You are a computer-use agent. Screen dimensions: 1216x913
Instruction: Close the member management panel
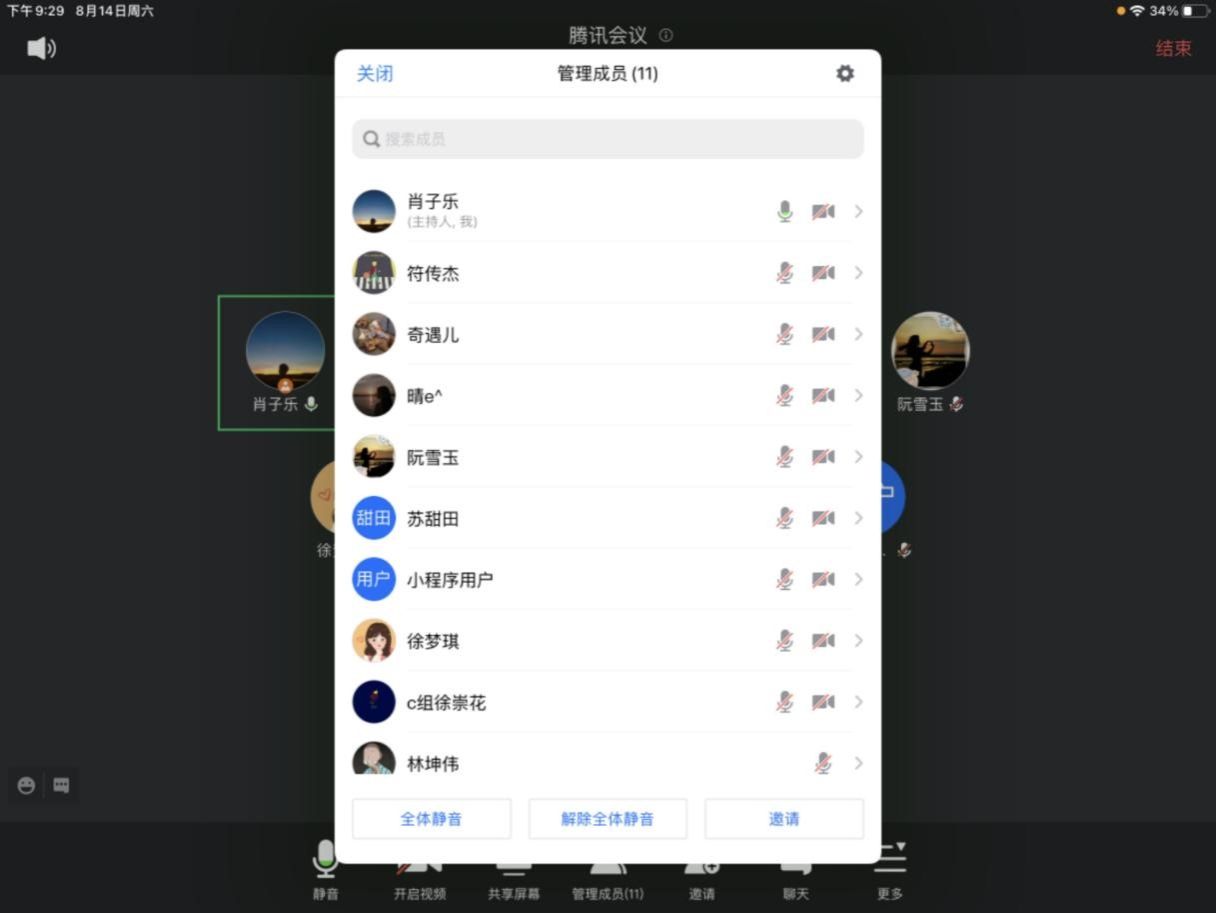coord(375,74)
